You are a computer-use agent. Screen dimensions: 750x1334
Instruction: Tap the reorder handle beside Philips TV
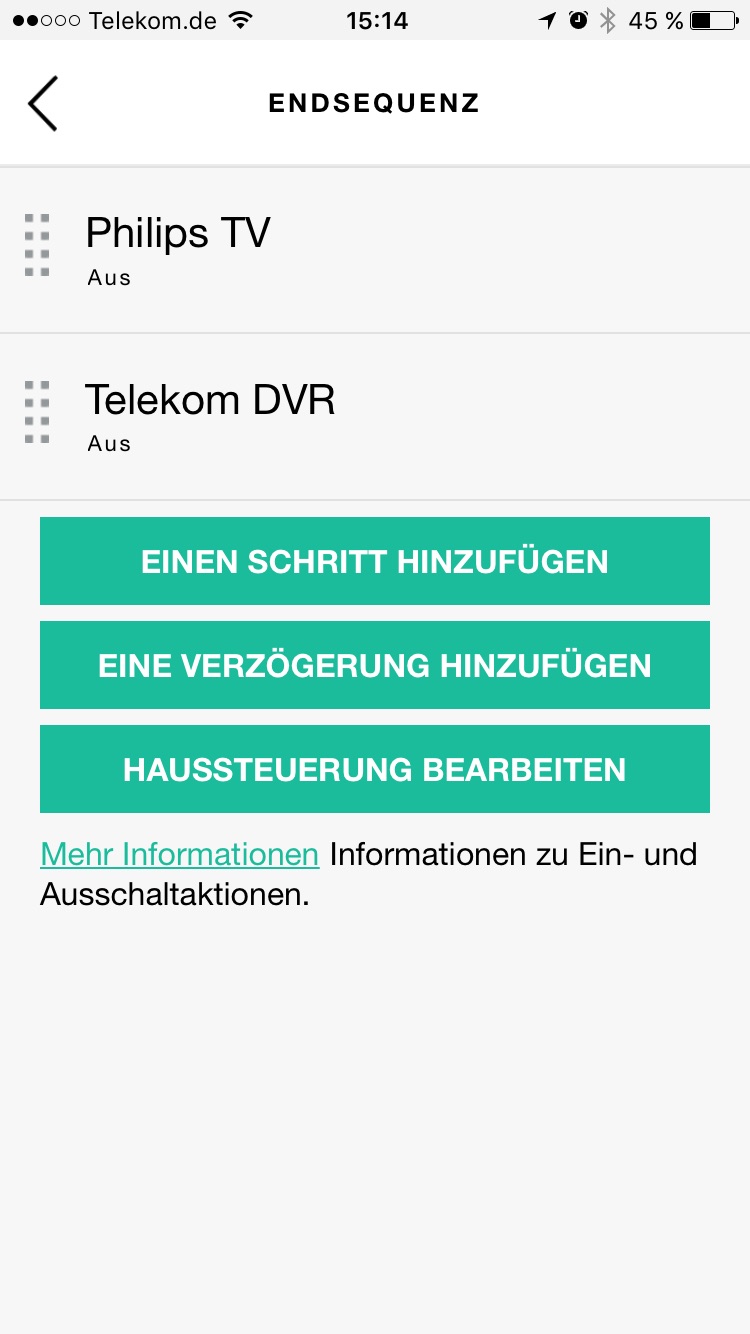pyautogui.click(x=37, y=245)
